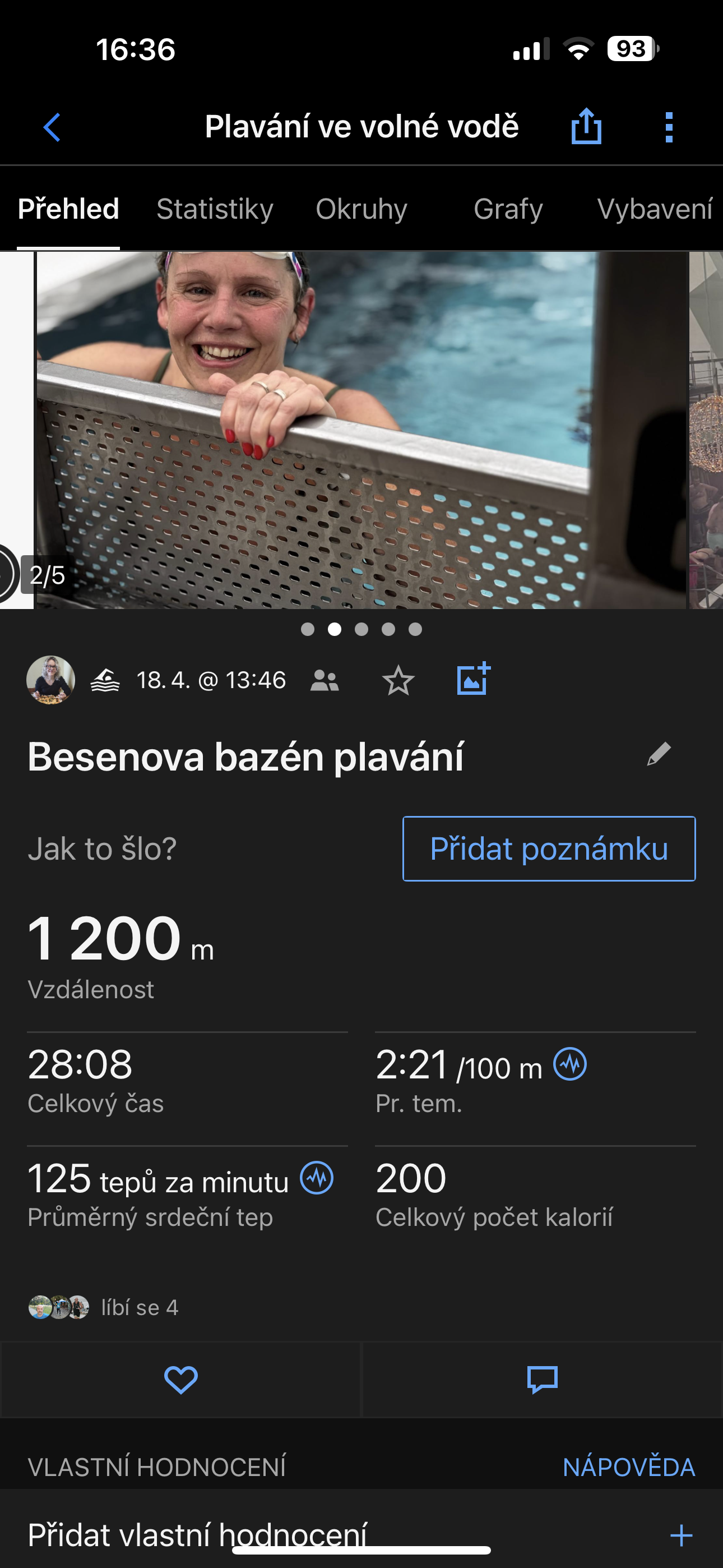Open the profile avatar next to the date

tap(50, 680)
